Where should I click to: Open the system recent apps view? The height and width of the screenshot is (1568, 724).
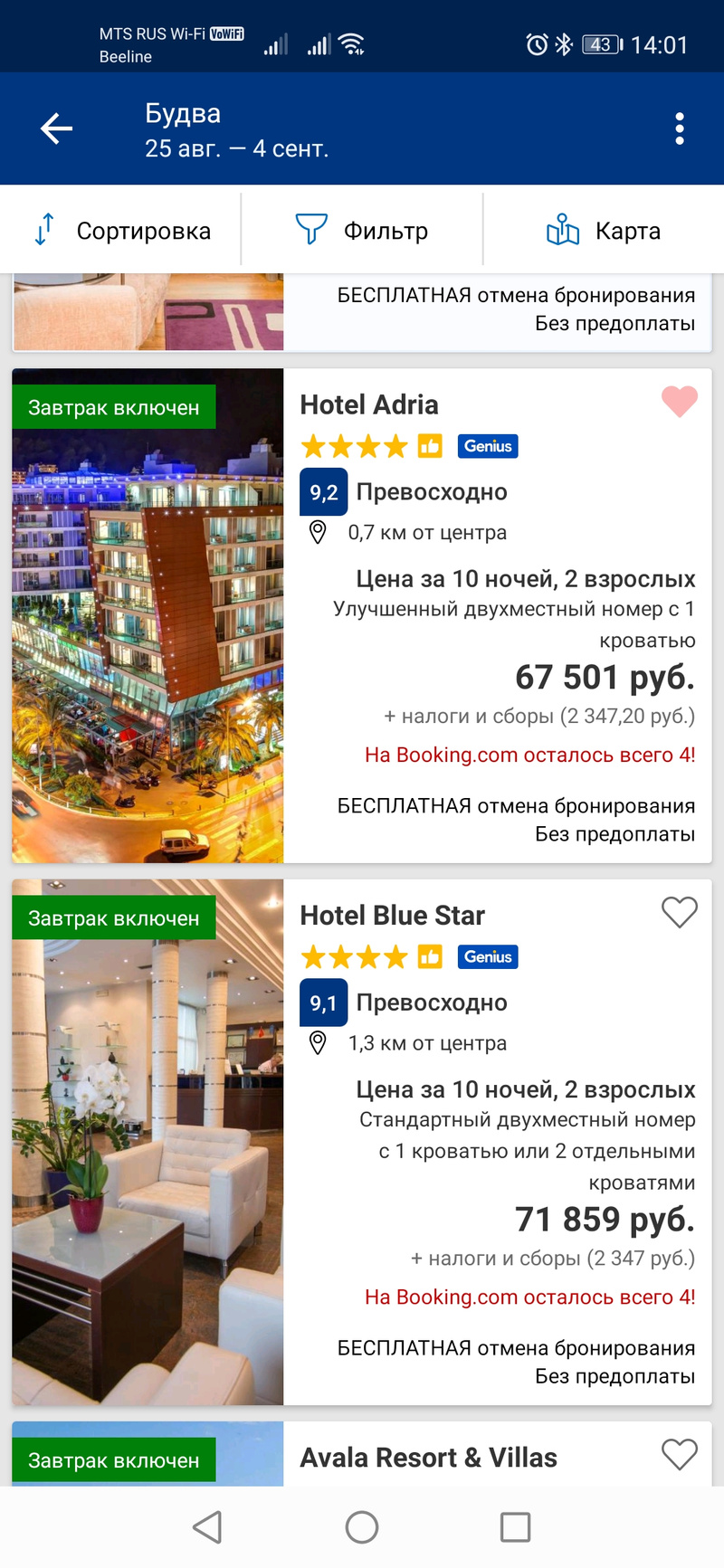tap(515, 1527)
